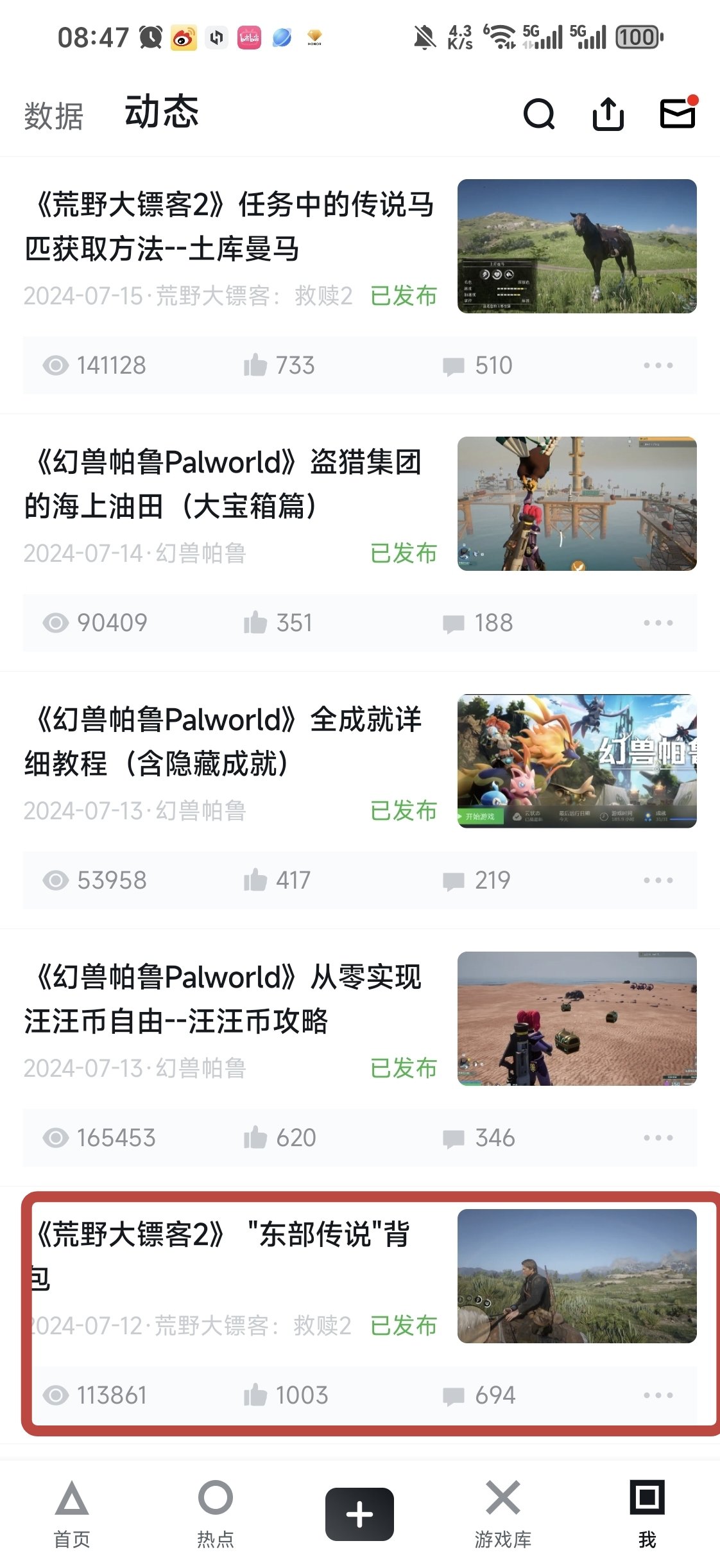The height and width of the screenshot is (1568, 720).
Task: Open the 游戏库 tab
Action: (x=503, y=1514)
